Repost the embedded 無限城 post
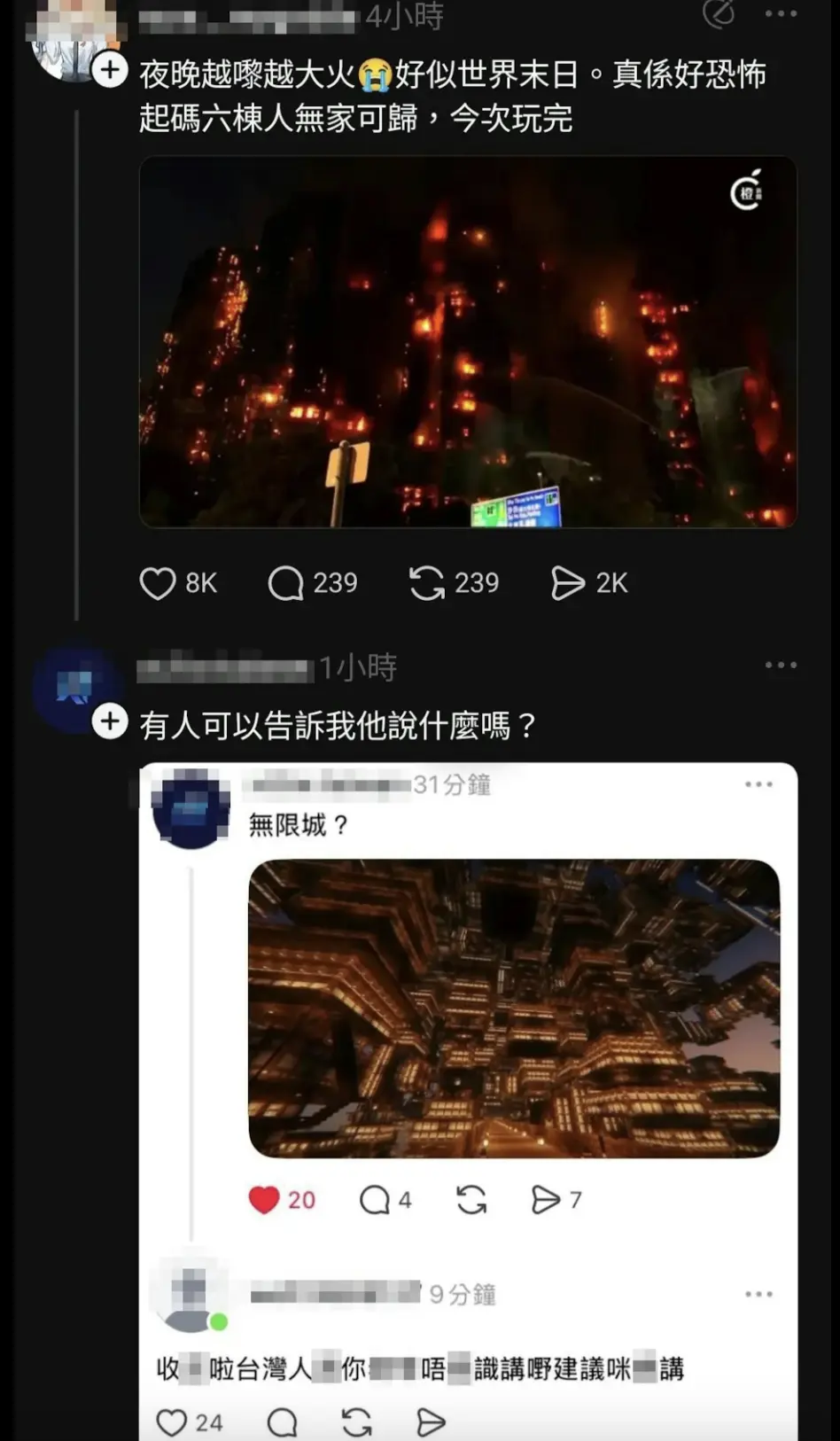The width and height of the screenshot is (840, 1441). click(x=472, y=1200)
